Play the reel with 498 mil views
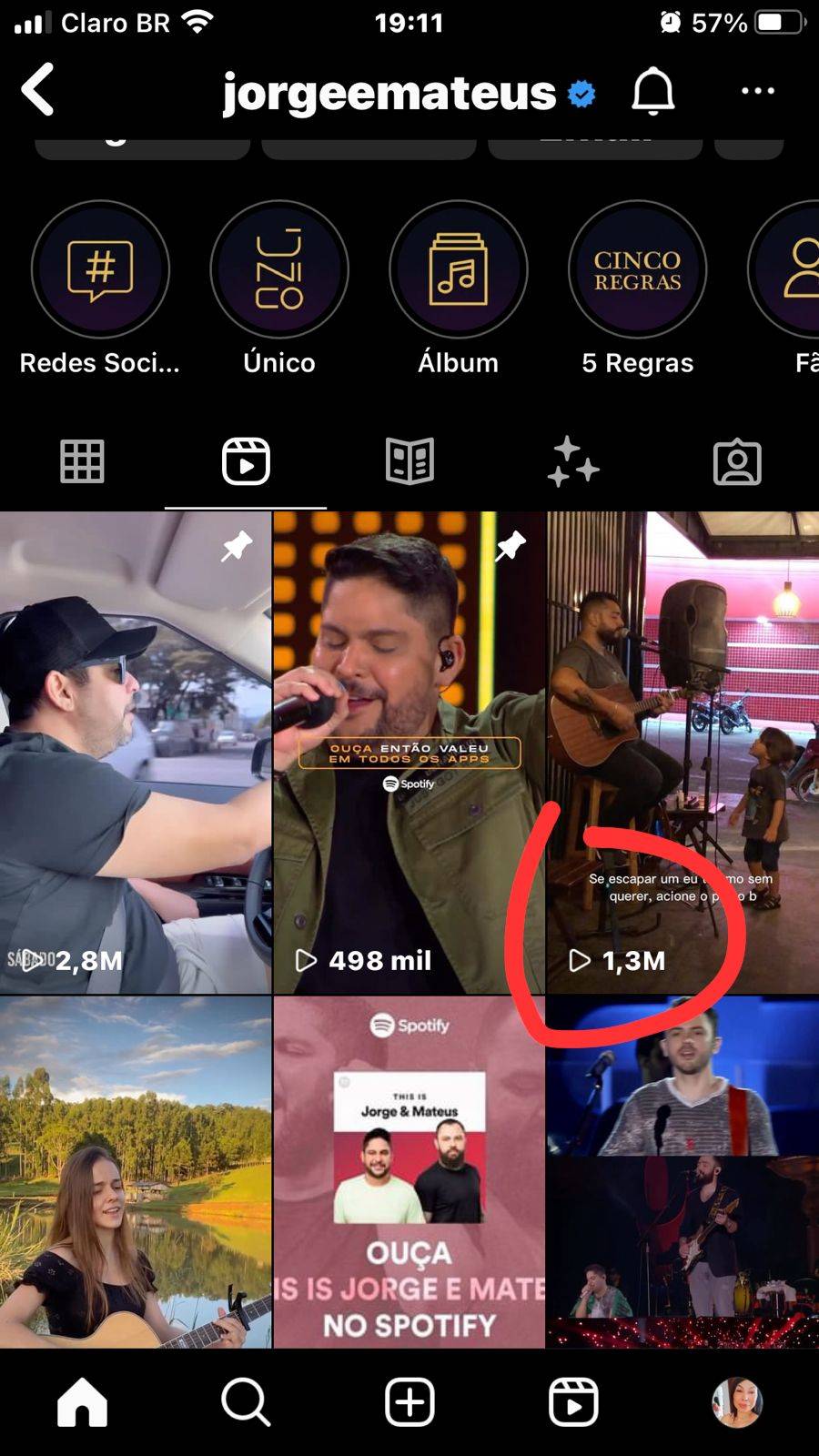This screenshot has height=1456, width=819. point(409,752)
